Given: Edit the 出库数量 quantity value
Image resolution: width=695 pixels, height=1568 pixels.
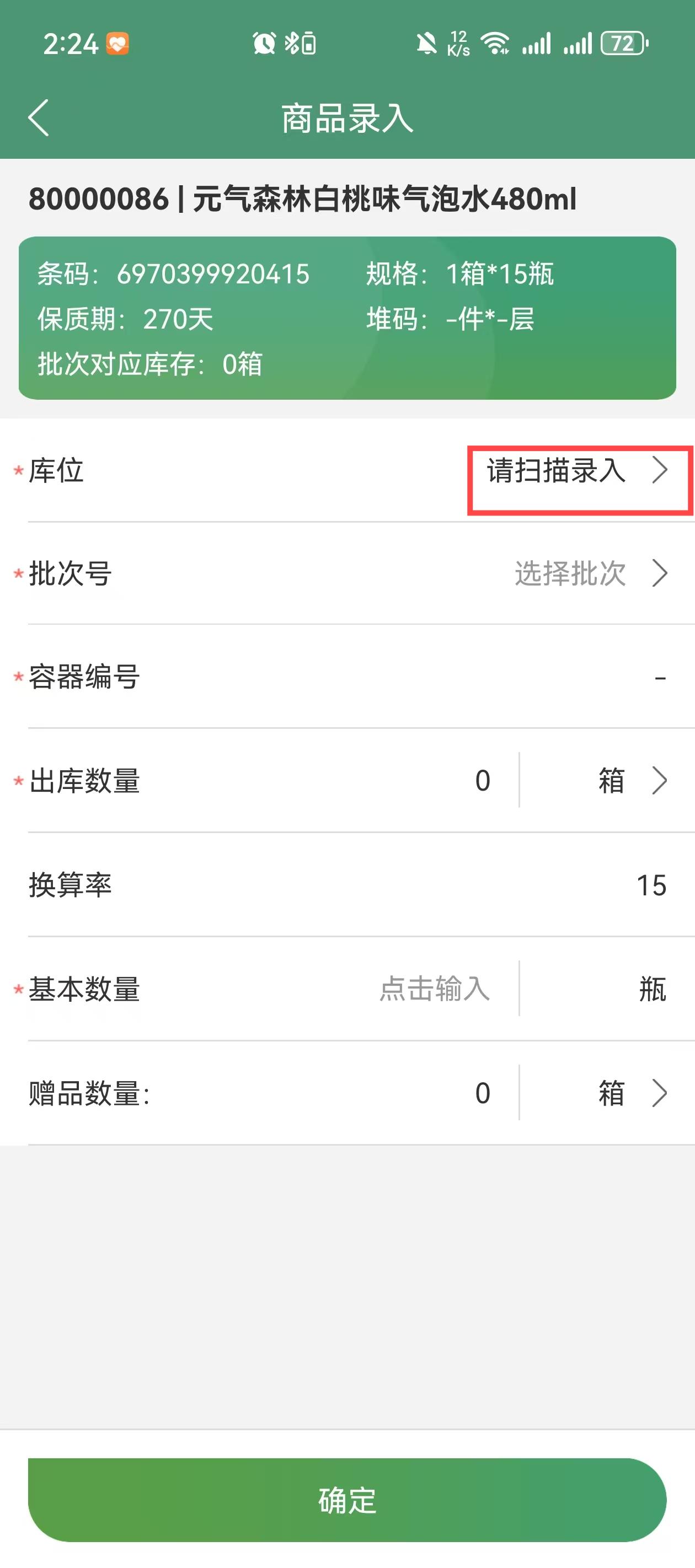Looking at the screenshot, I should click(483, 781).
